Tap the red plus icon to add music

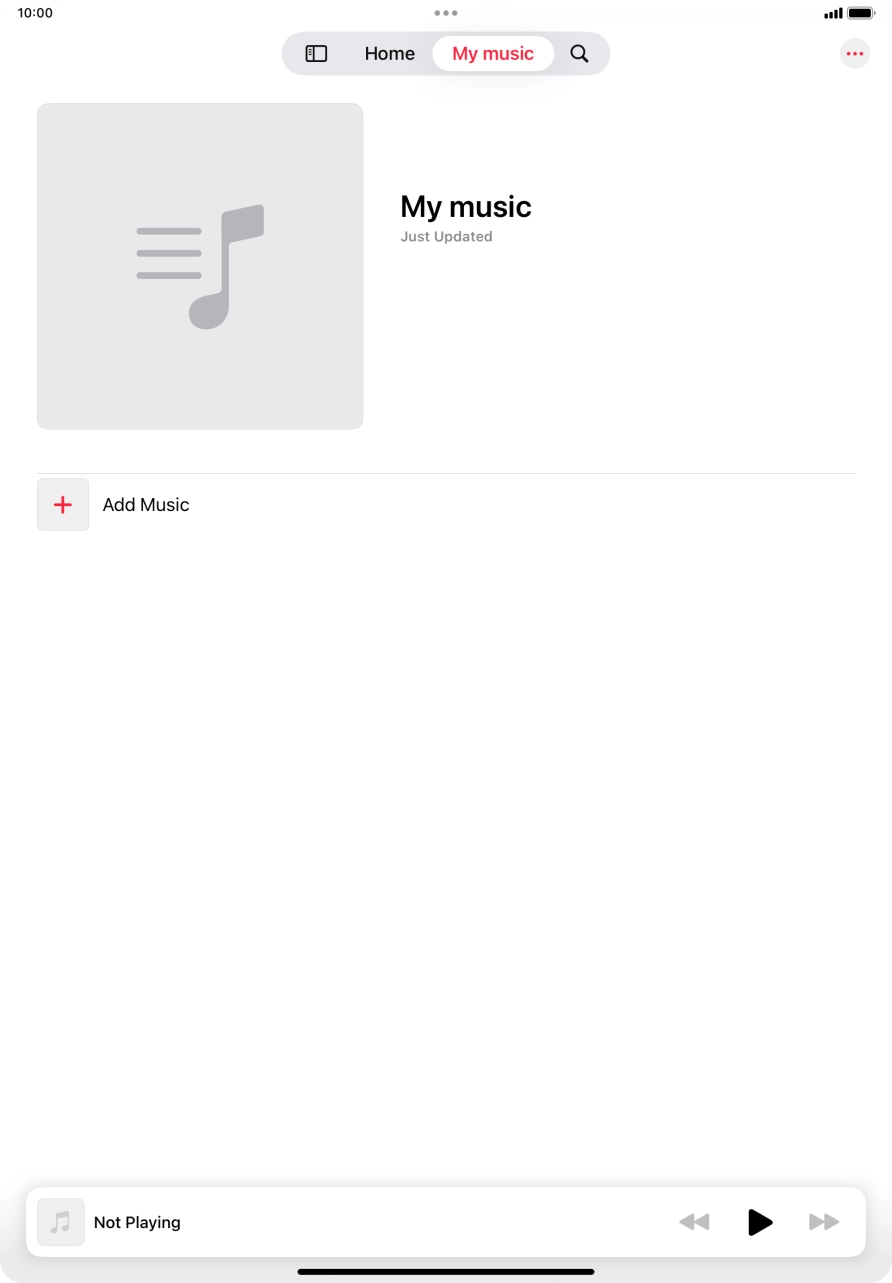tap(62, 504)
